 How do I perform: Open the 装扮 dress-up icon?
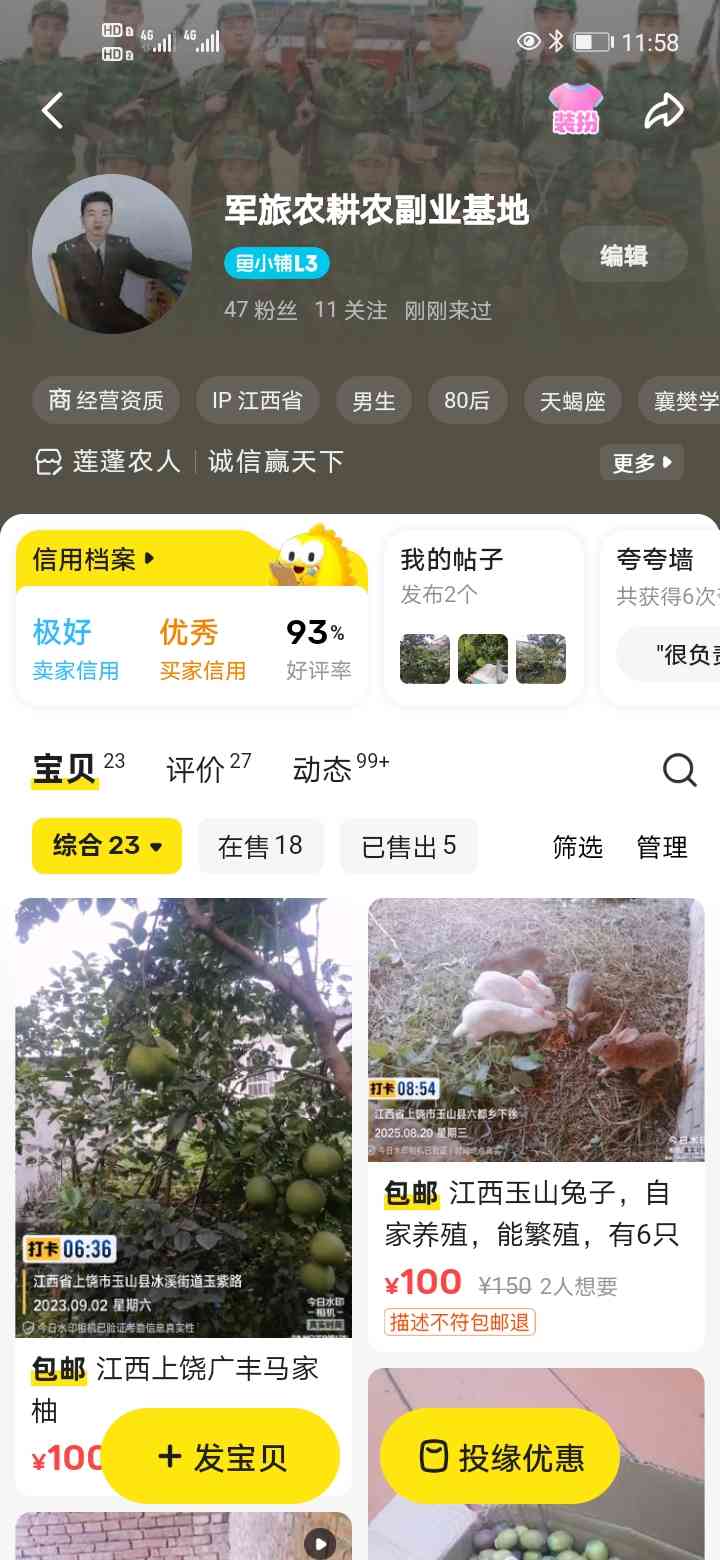(x=576, y=109)
